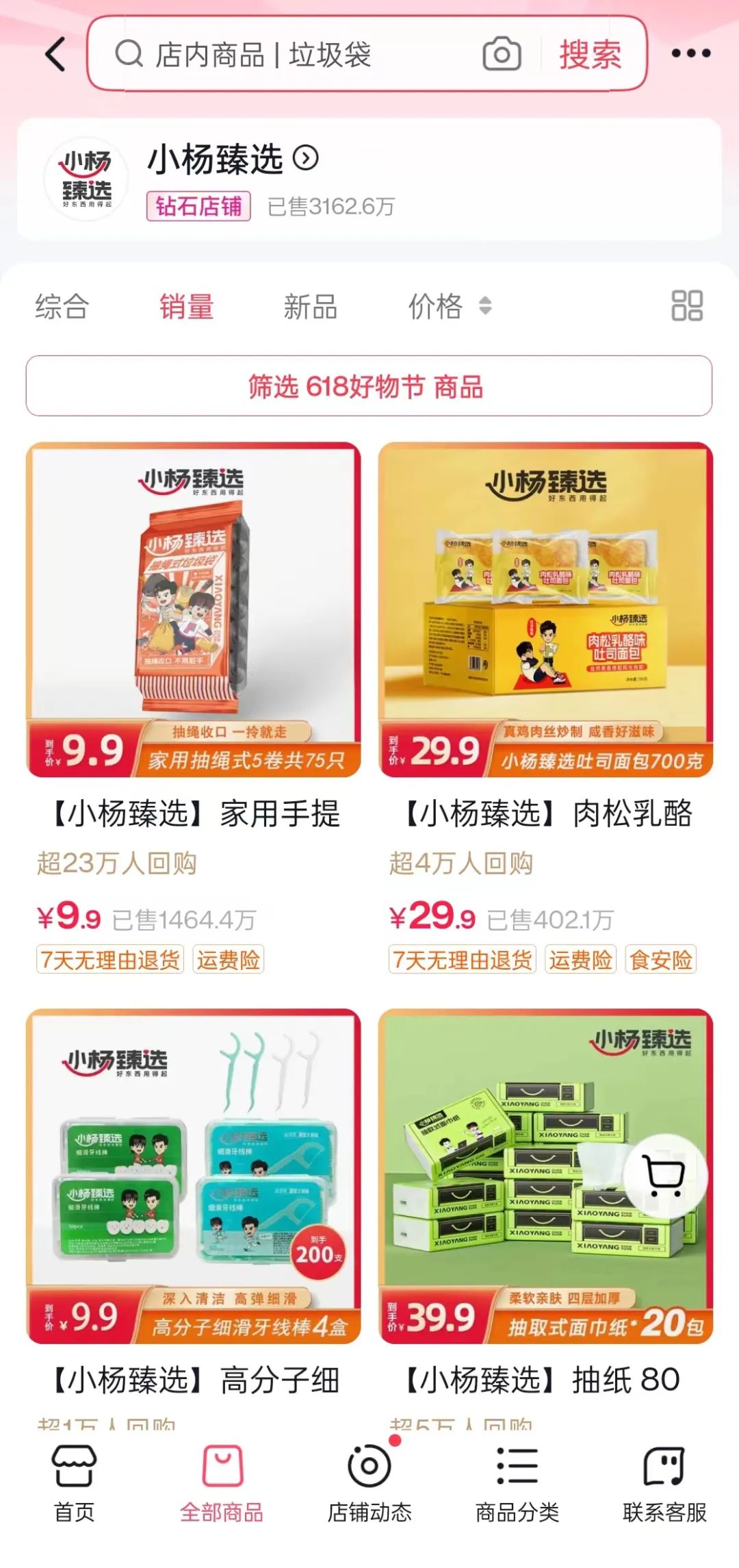The height and width of the screenshot is (1568, 739).
Task: Open camera image search
Action: [x=502, y=54]
